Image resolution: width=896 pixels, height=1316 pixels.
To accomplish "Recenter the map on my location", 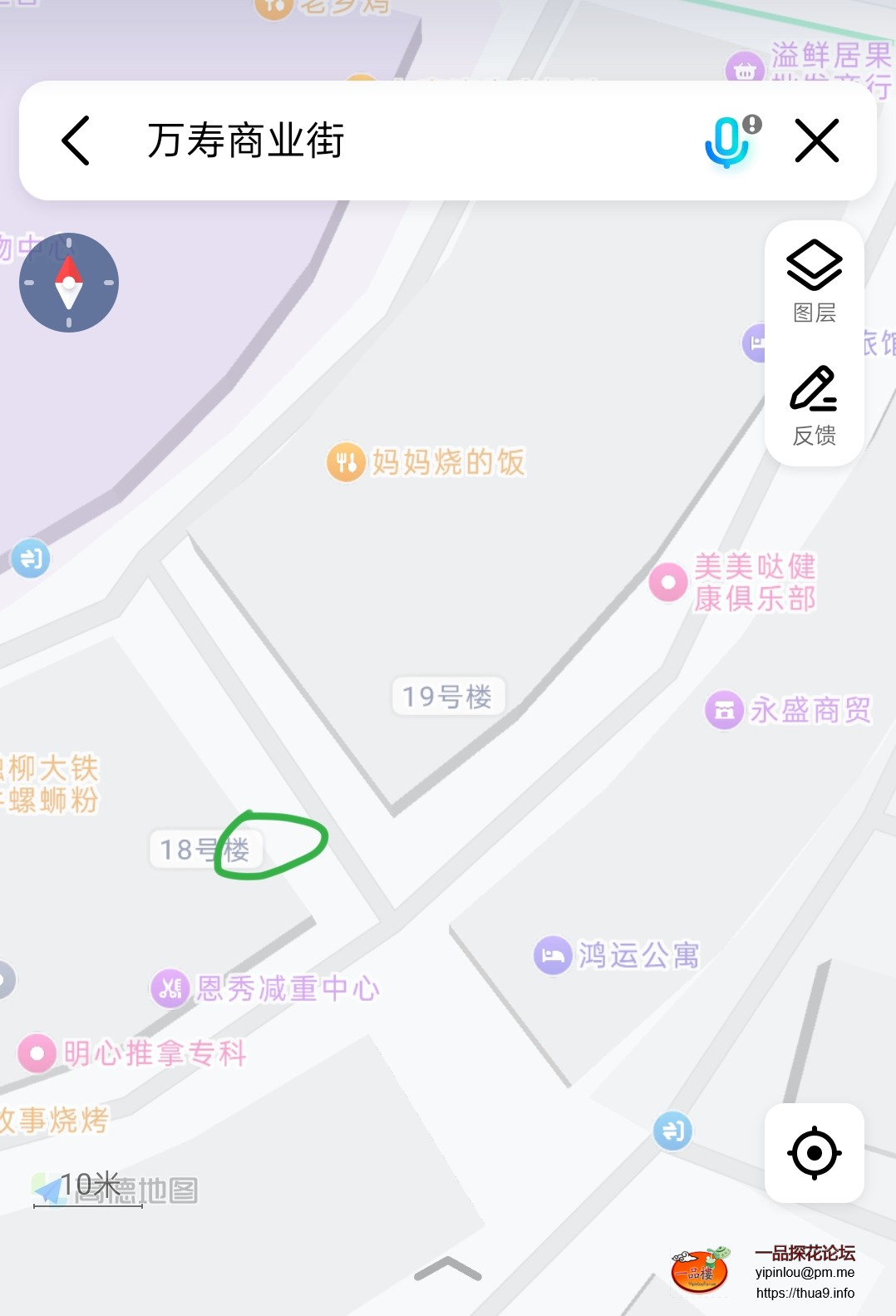I will point(814,1152).
